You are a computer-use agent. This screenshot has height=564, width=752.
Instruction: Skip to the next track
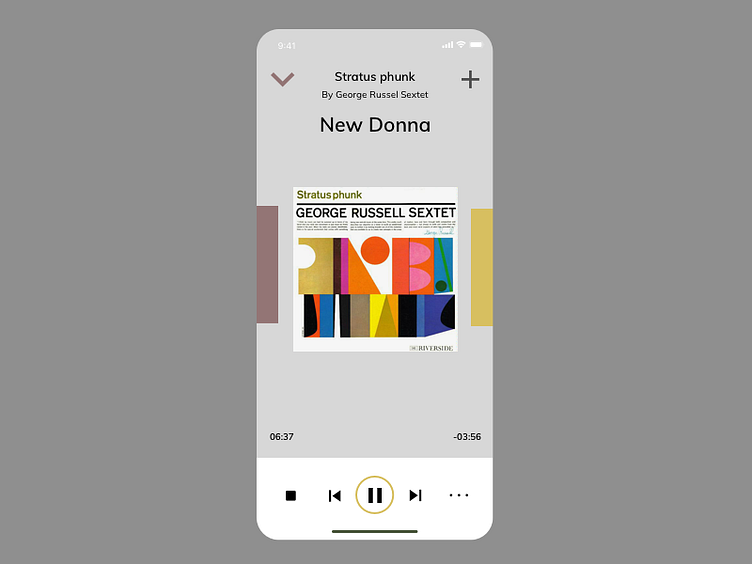[x=416, y=495]
